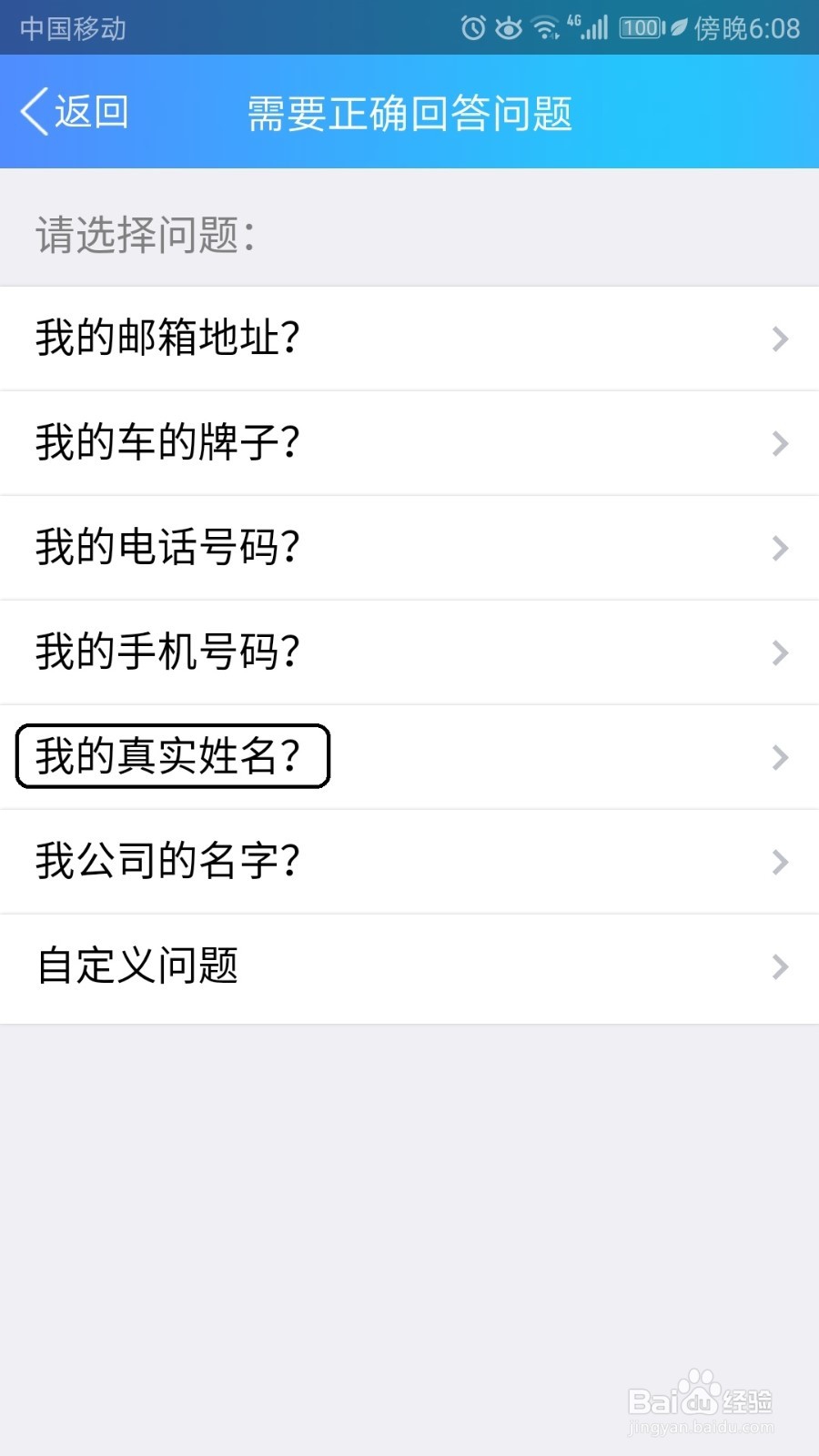Screen dimensions: 819x1456
Task: Tap the Baidu Jingyan watermark logo
Action: (699, 1401)
